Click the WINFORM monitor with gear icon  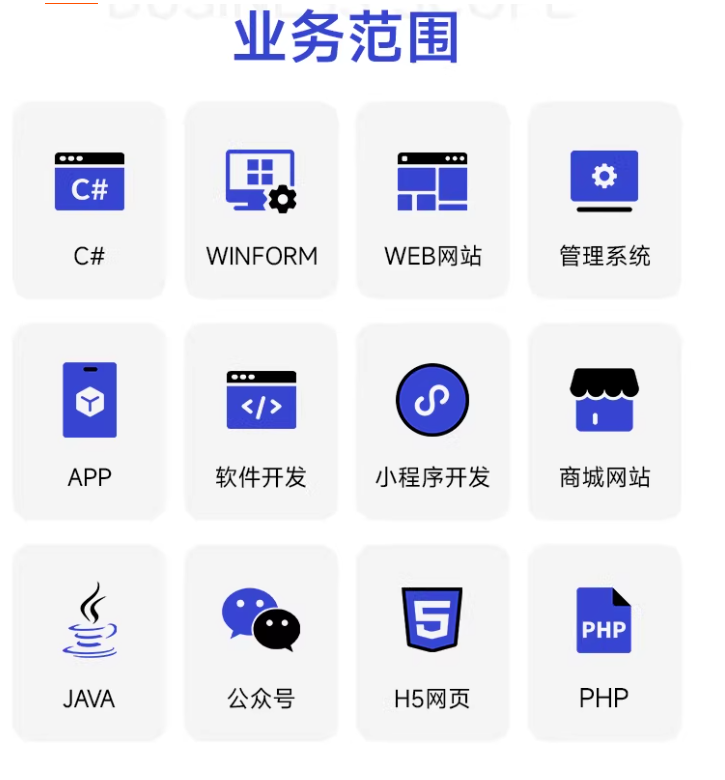pyautogui.click(x=261, y=180)
